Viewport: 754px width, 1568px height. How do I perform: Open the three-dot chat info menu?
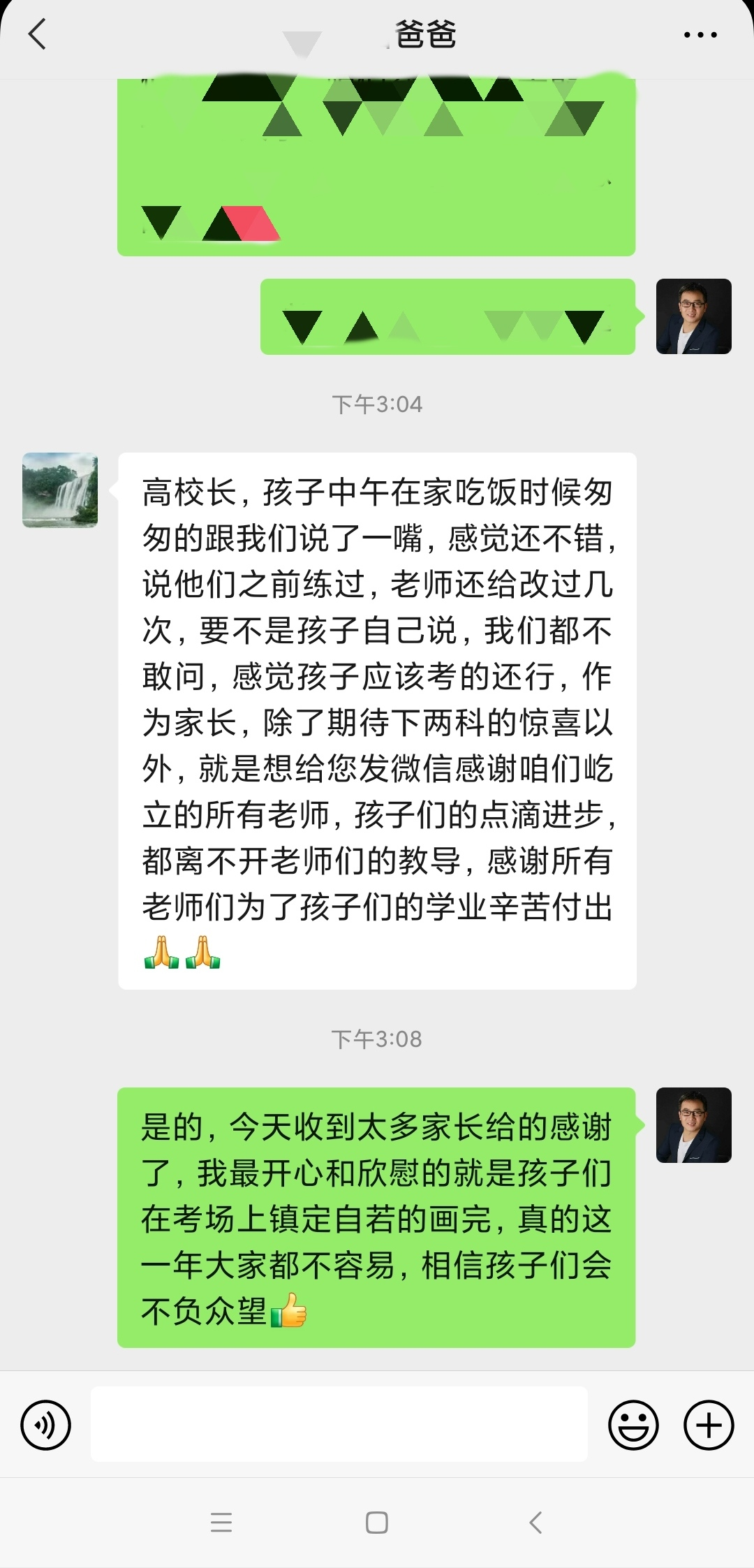coord(700,34)
